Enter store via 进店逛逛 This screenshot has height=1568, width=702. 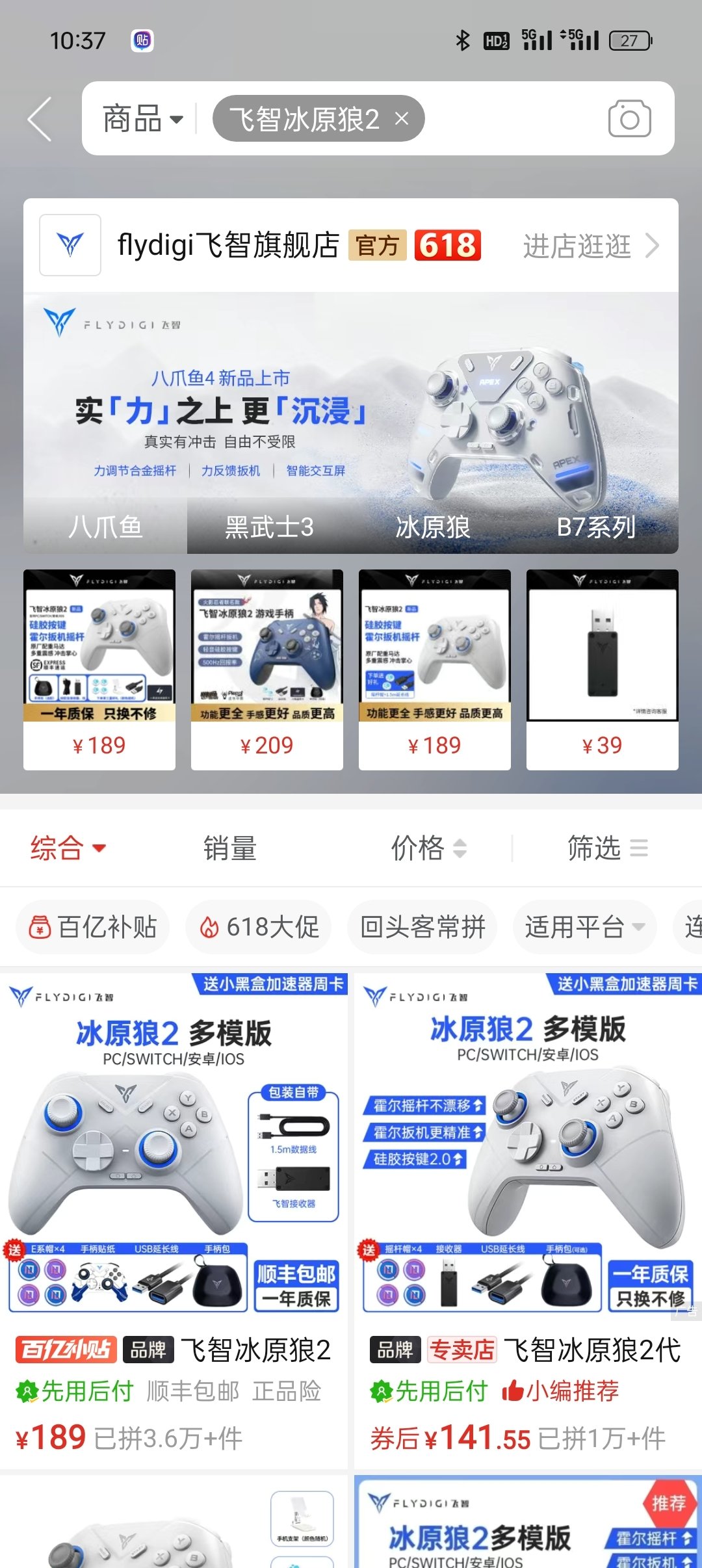point(590,246)
